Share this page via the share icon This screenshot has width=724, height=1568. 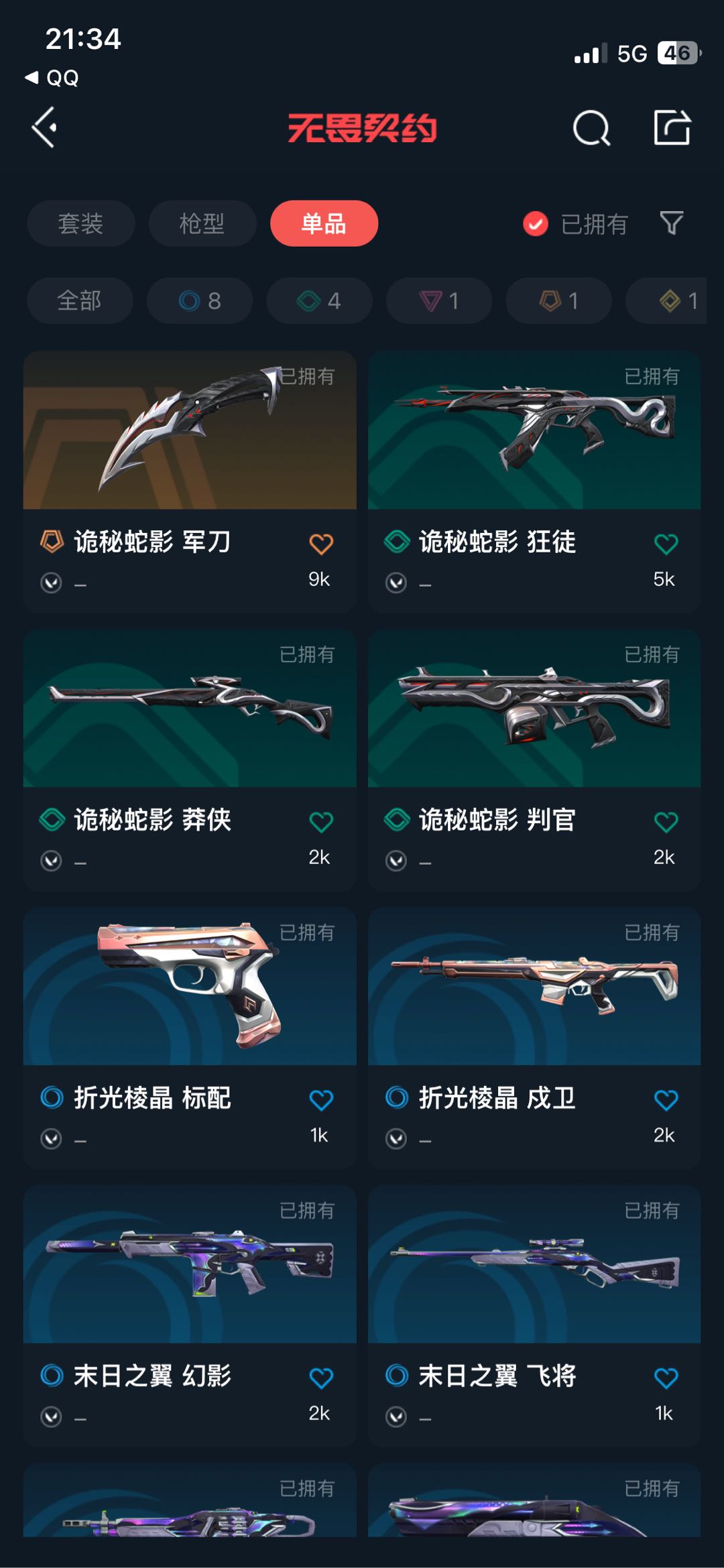[672, 127]
